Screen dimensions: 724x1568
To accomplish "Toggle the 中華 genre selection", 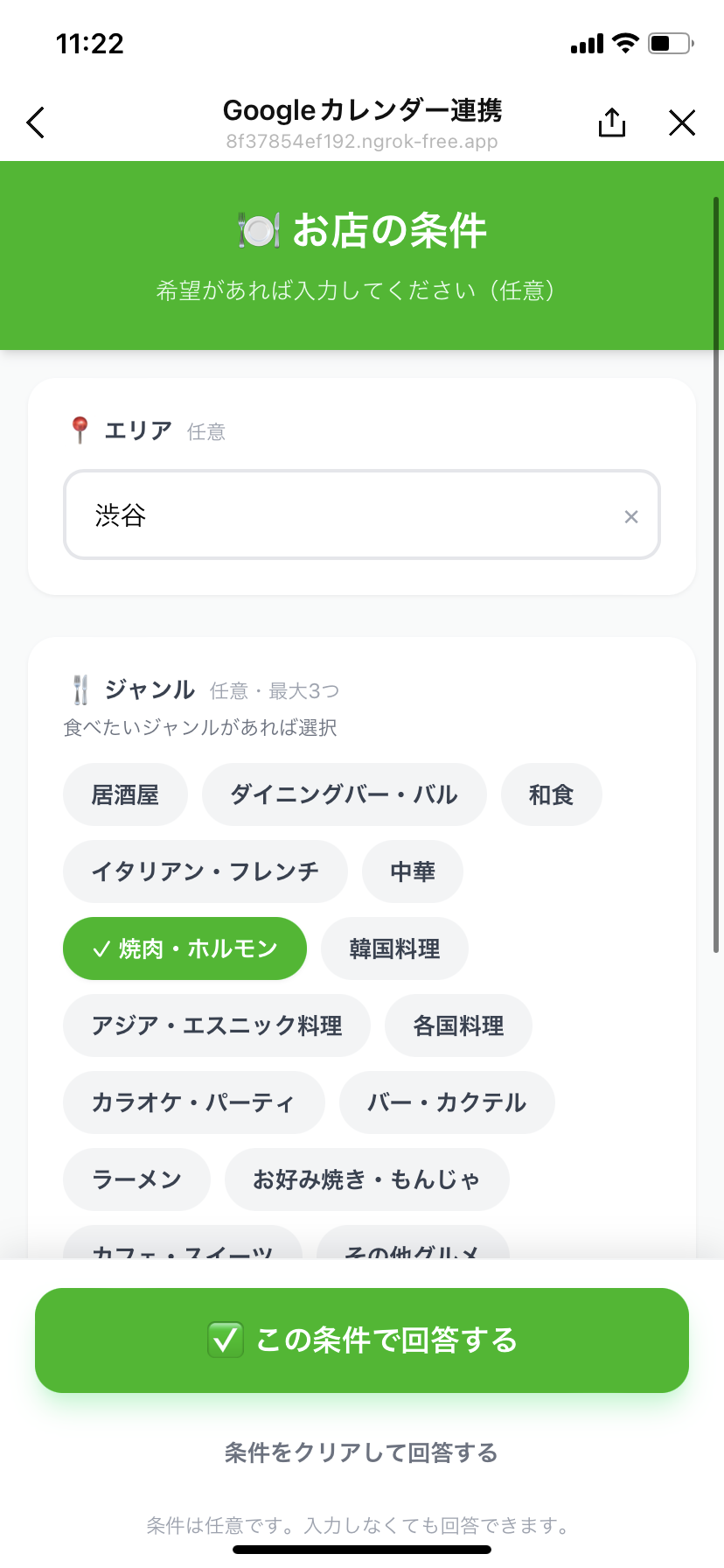I will click(x=412, y=871).
